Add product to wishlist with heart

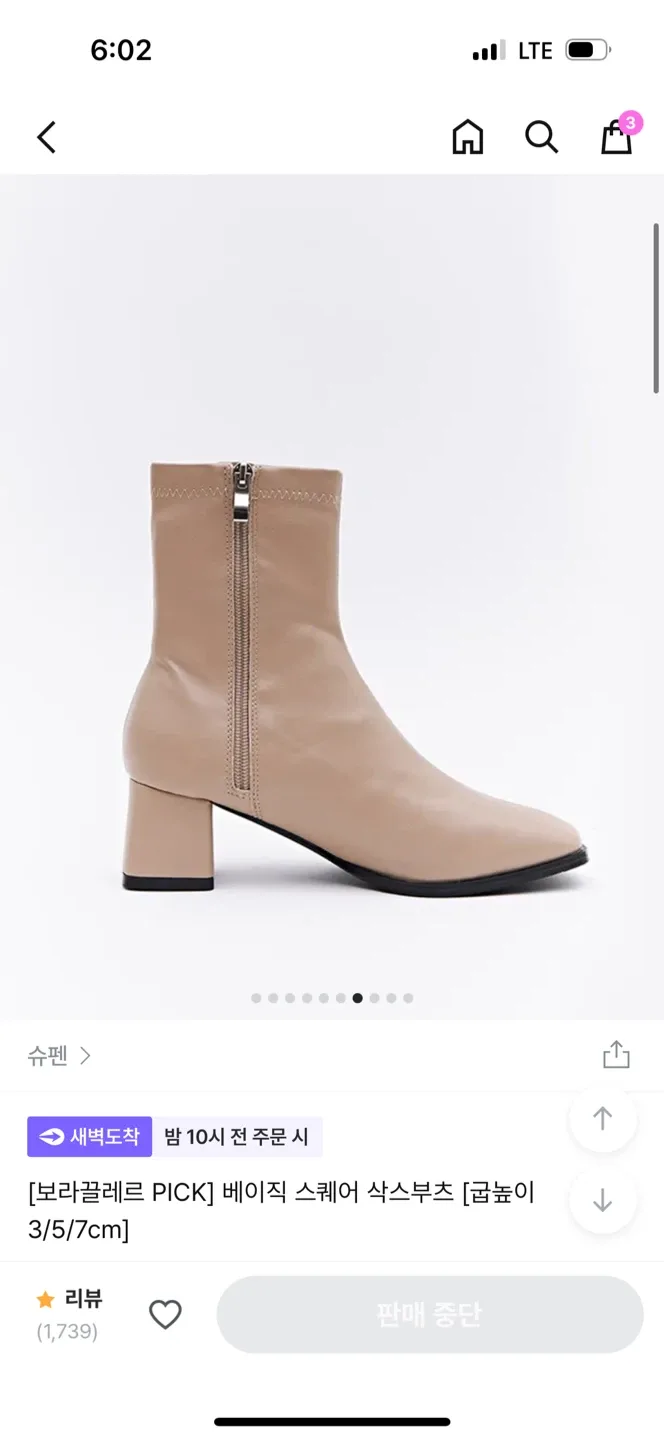165,1314
